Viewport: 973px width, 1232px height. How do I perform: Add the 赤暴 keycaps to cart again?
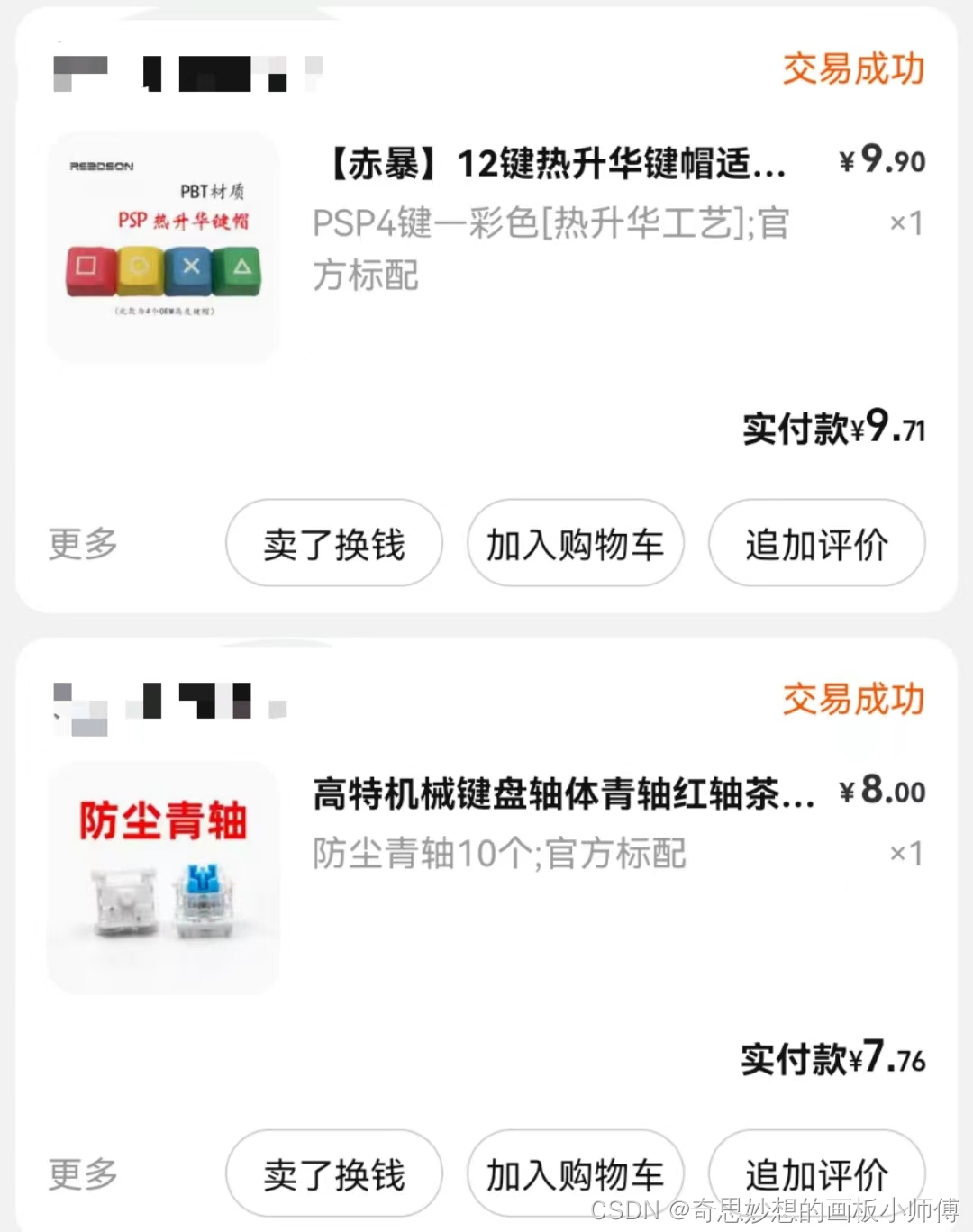click(575, 544)
